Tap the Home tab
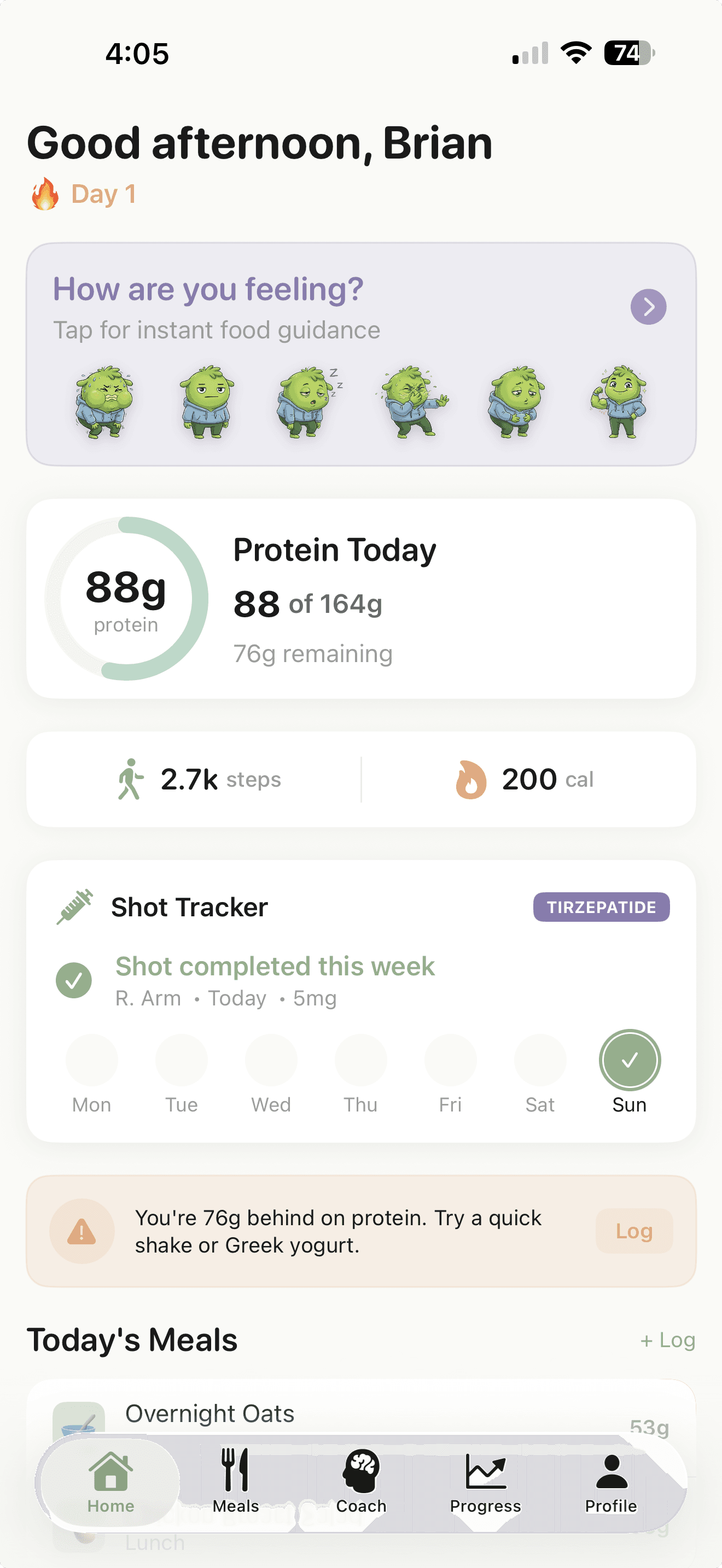The image size is (722, 1568). [x=110, y=1480]
